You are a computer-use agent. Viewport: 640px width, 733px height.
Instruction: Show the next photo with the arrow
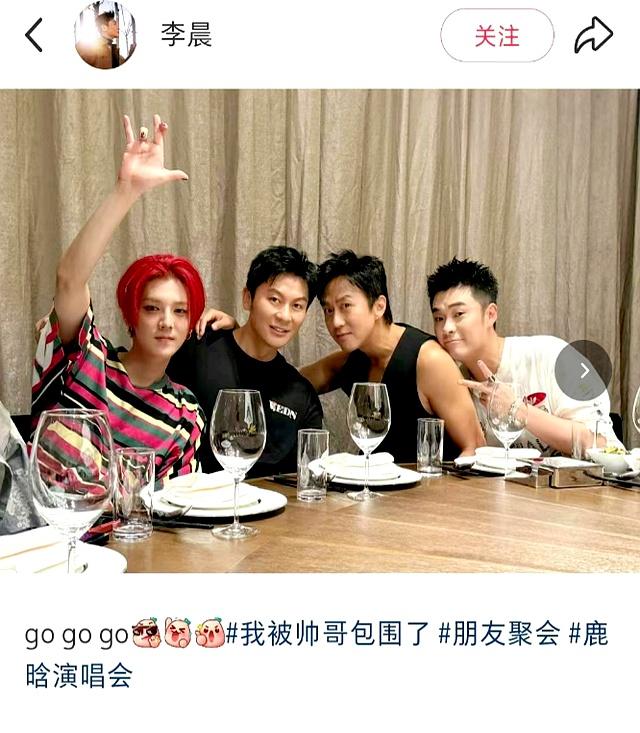click(583, 370)
